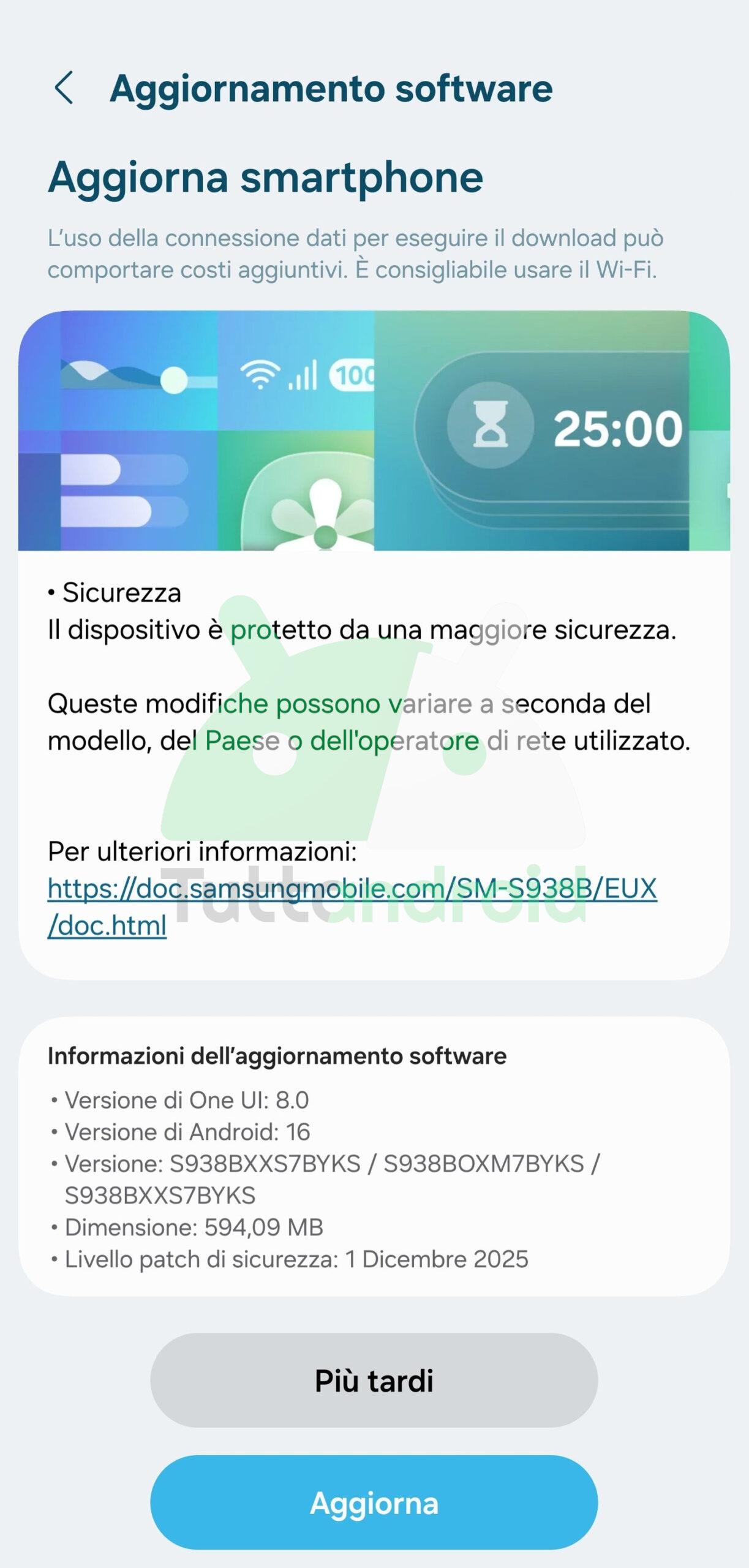Start the update with Aggiorna
749x1568 pixels.
(x=374, y=1503)
